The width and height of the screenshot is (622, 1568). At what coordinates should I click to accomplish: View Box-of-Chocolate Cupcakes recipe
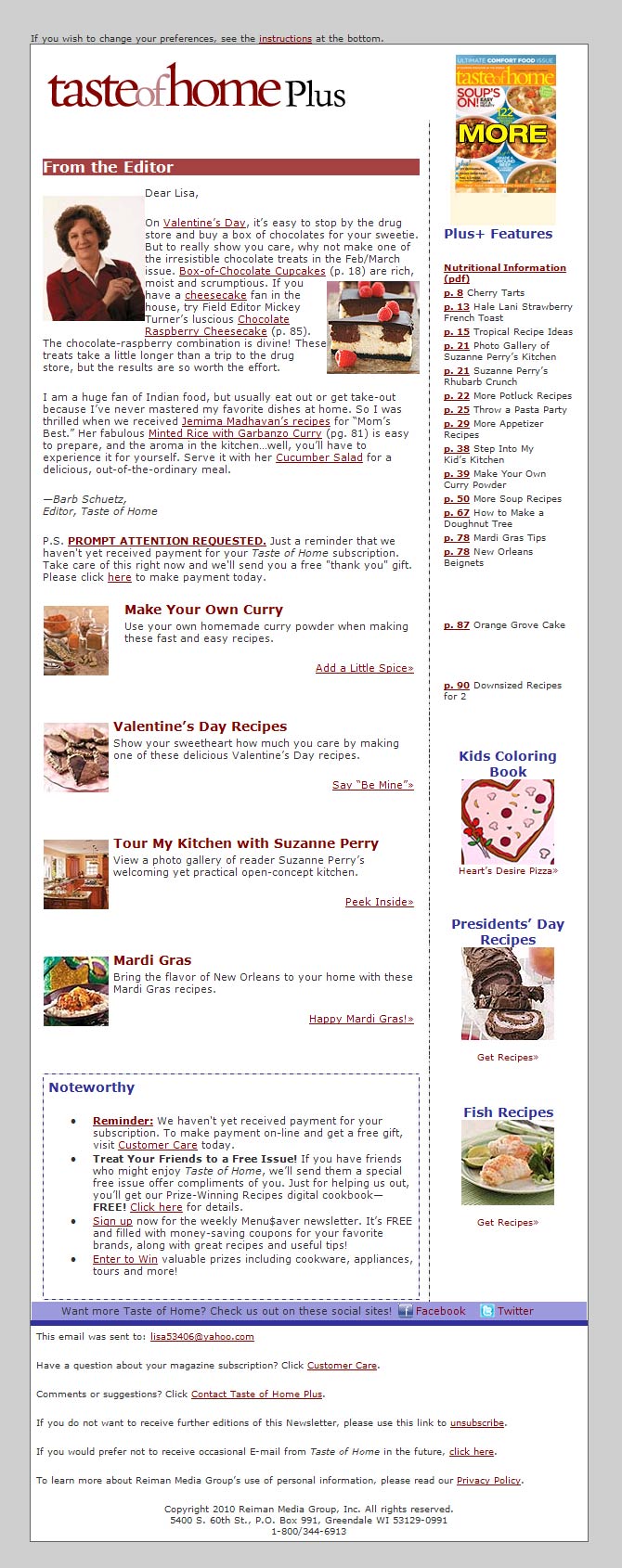coord(252,271)
